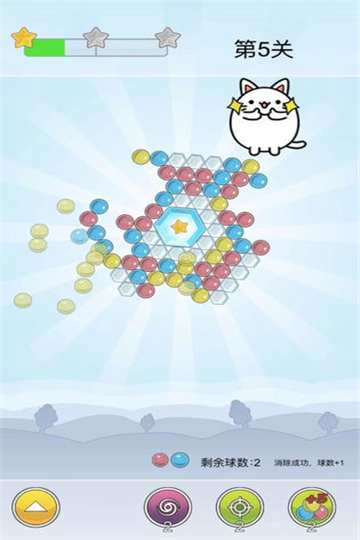Screen dimensions: 360x540
Task: Use the plus-five extra balls power-up
Action: [312, 507]
